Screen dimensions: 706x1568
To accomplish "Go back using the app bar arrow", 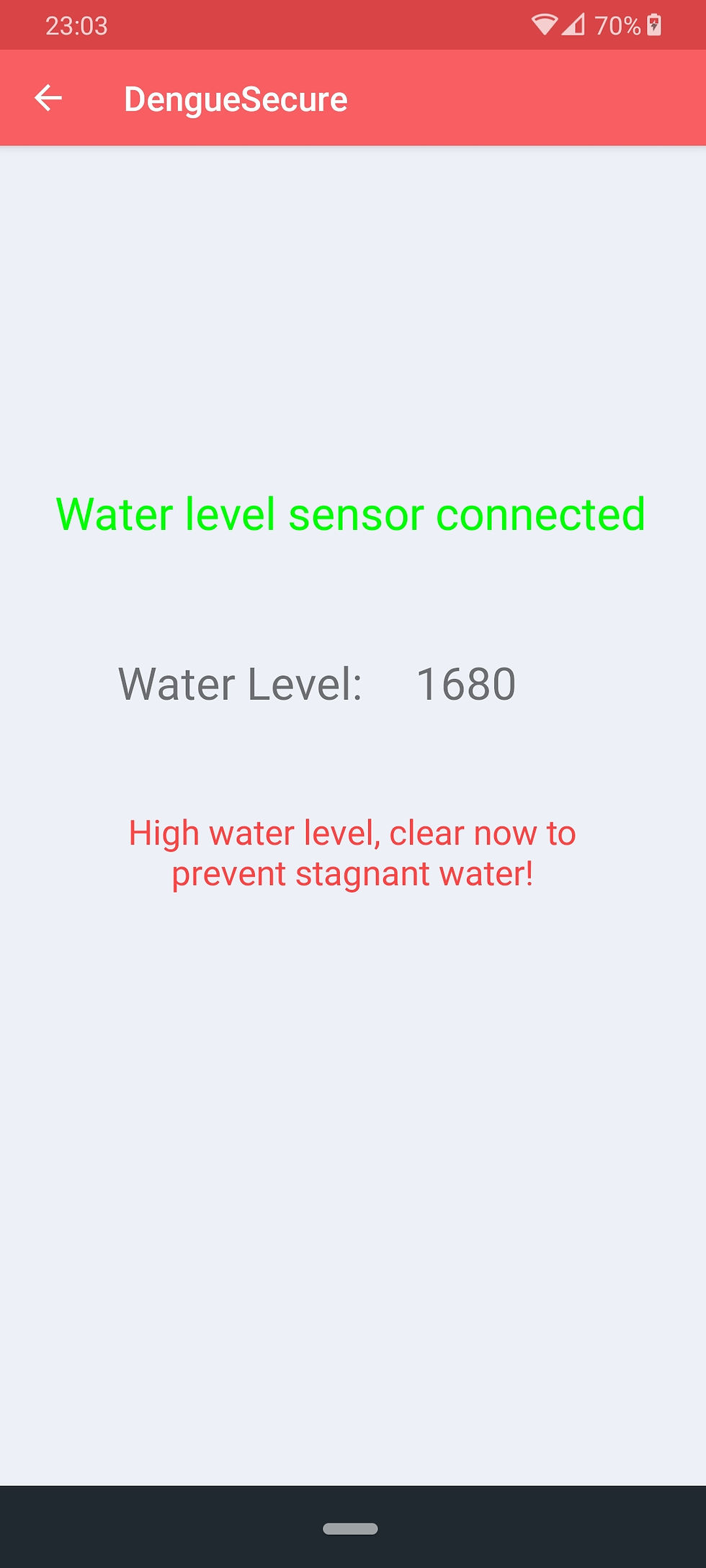I will coord(48,98).
